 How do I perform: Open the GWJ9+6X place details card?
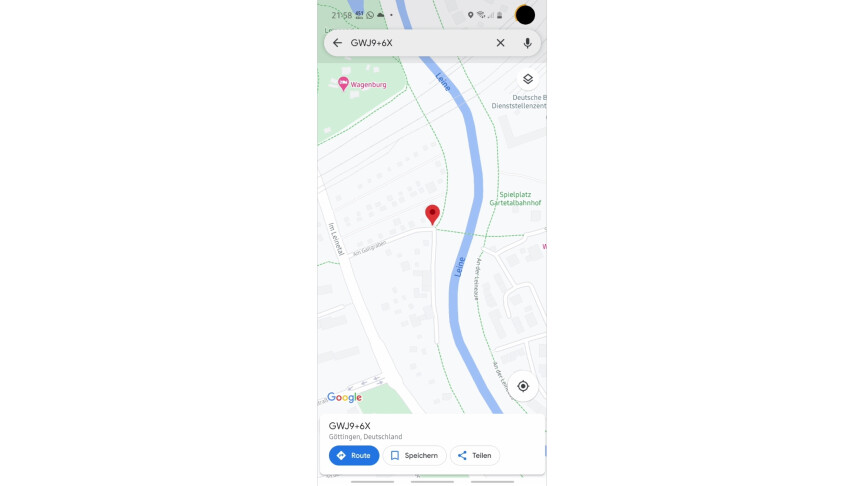[400, 429]
